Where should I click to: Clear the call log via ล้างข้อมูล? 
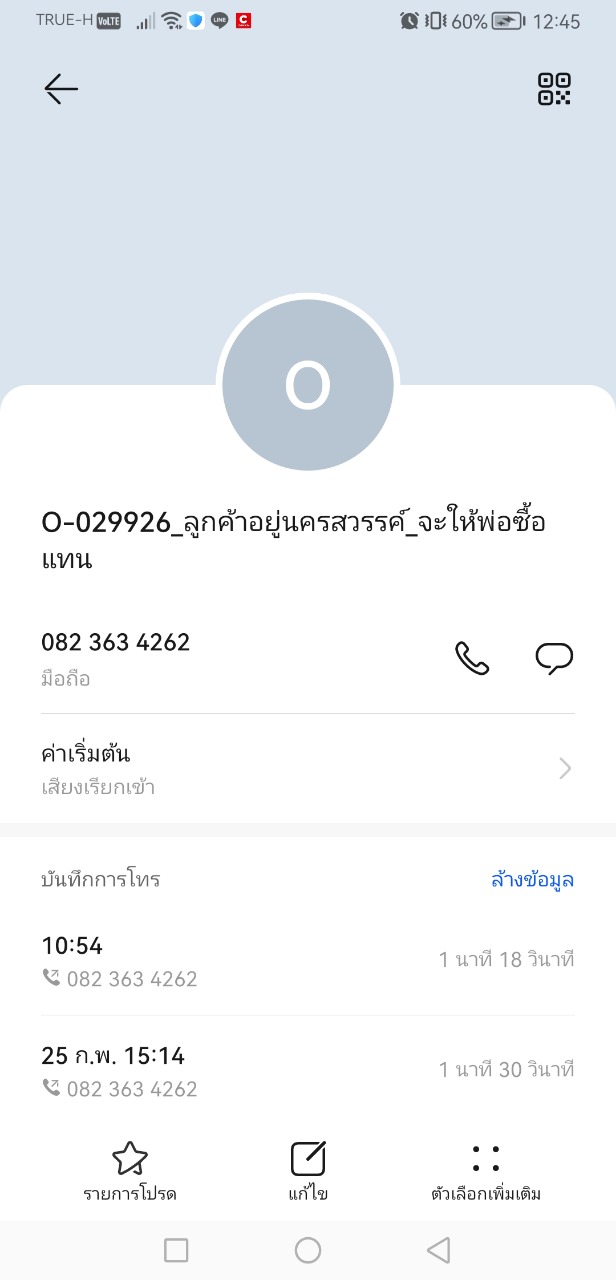coord(532,880)
